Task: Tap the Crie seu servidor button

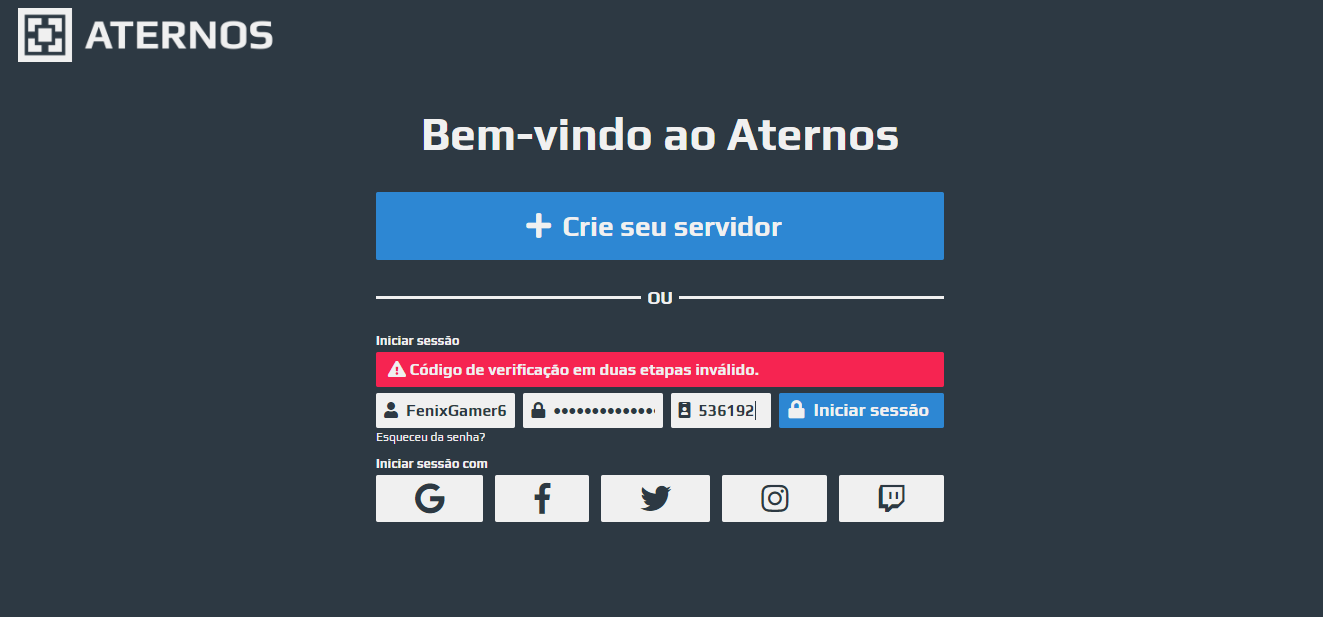Action: (x=660, y=226)
